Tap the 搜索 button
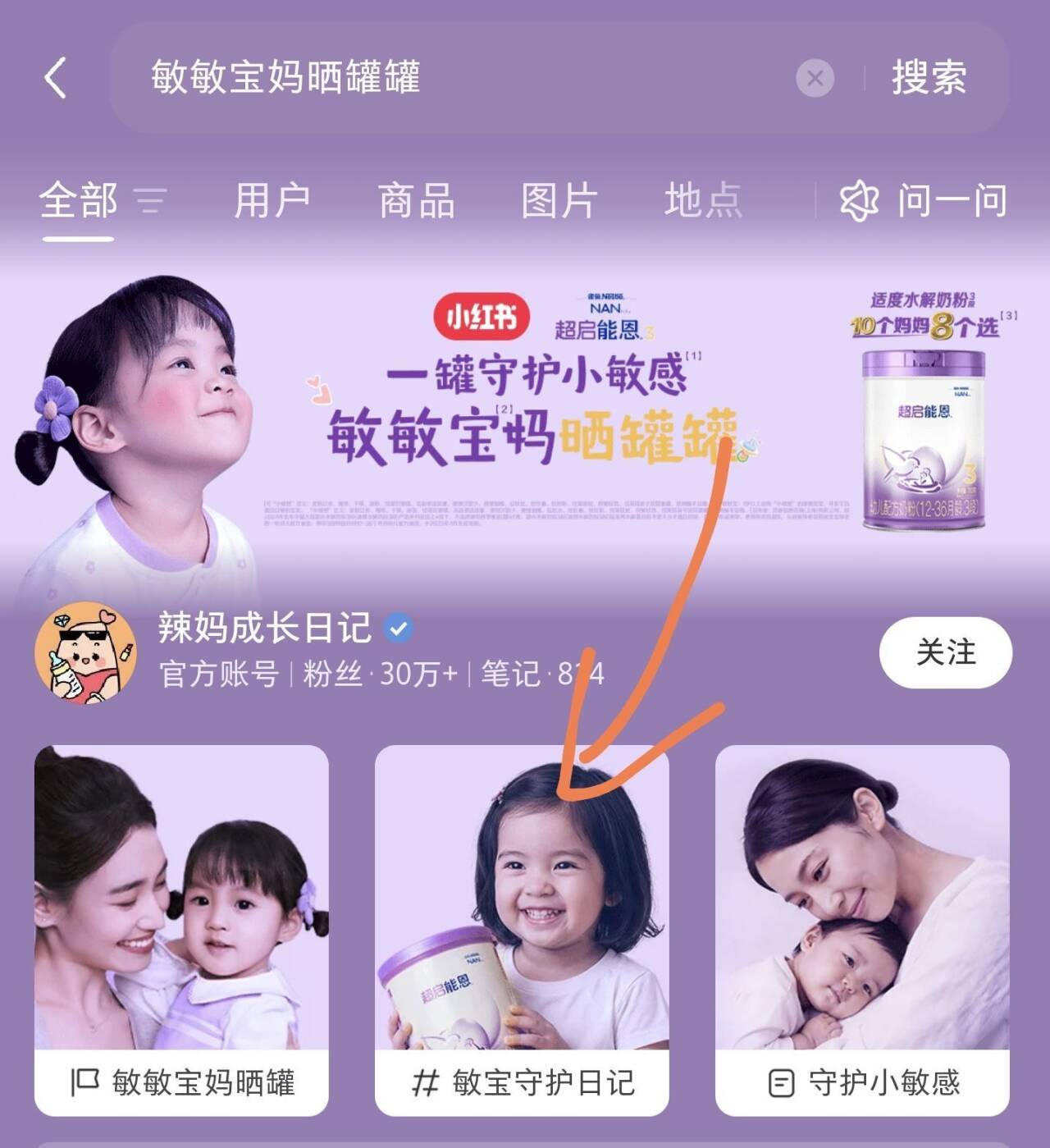Screen dimensions: 1050x1148 point(929,79)
